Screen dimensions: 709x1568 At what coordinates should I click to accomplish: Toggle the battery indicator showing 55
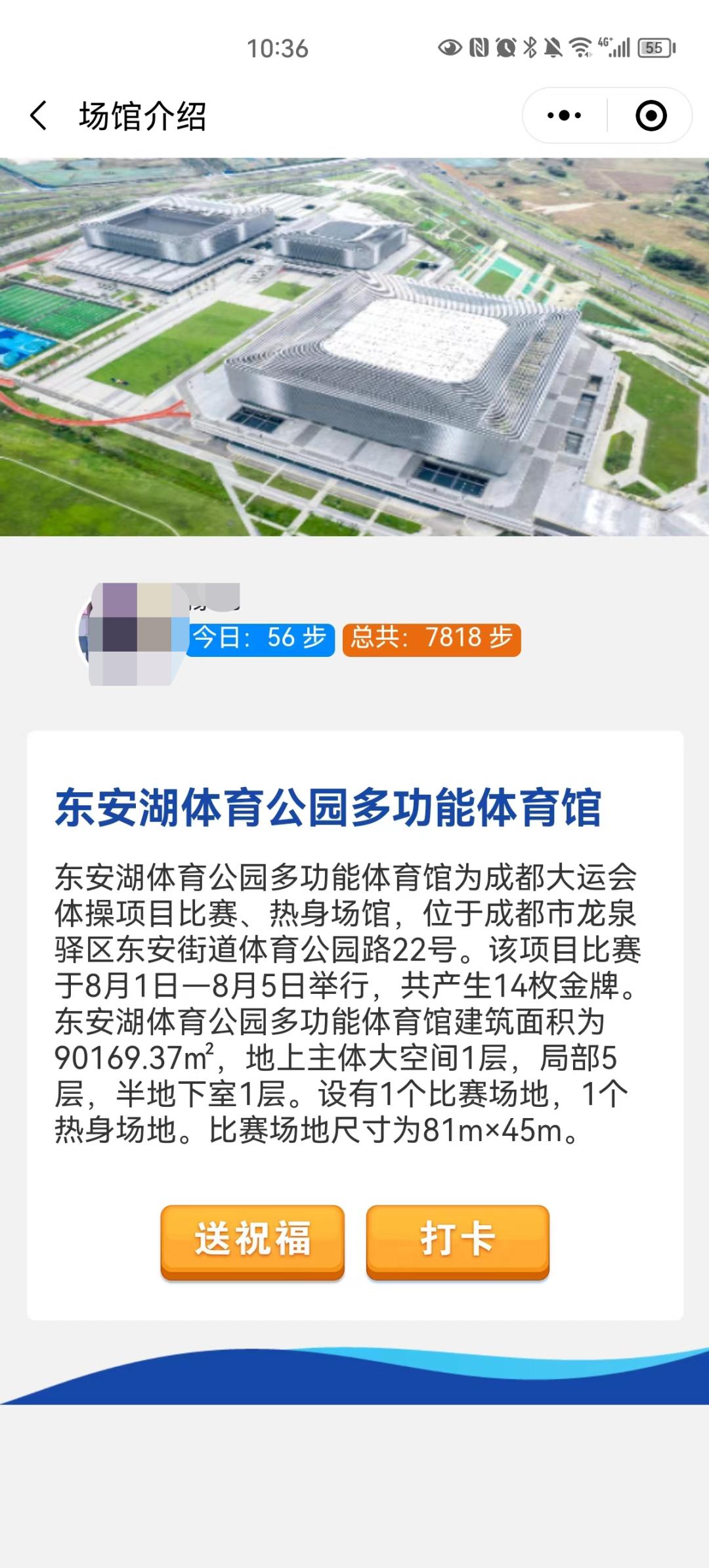point(653,47)
